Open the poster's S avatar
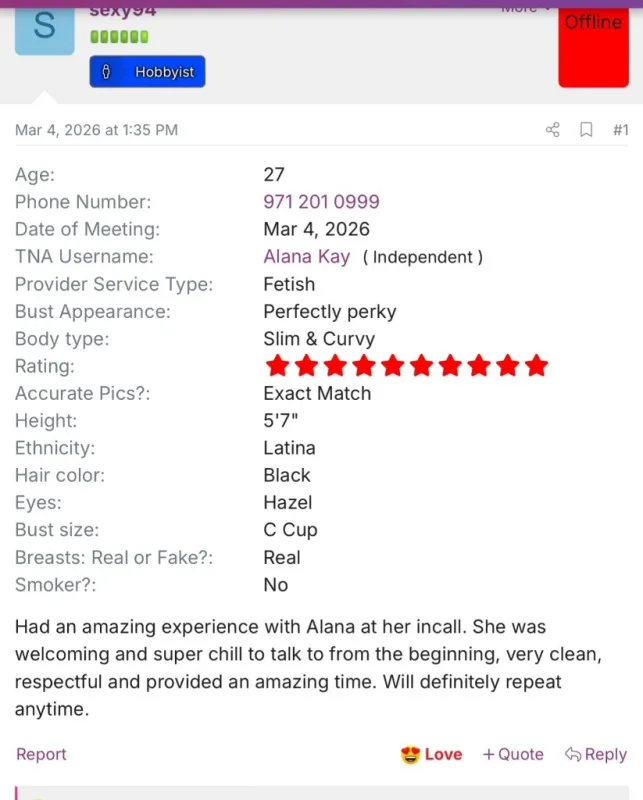 (x=45, y=30)
